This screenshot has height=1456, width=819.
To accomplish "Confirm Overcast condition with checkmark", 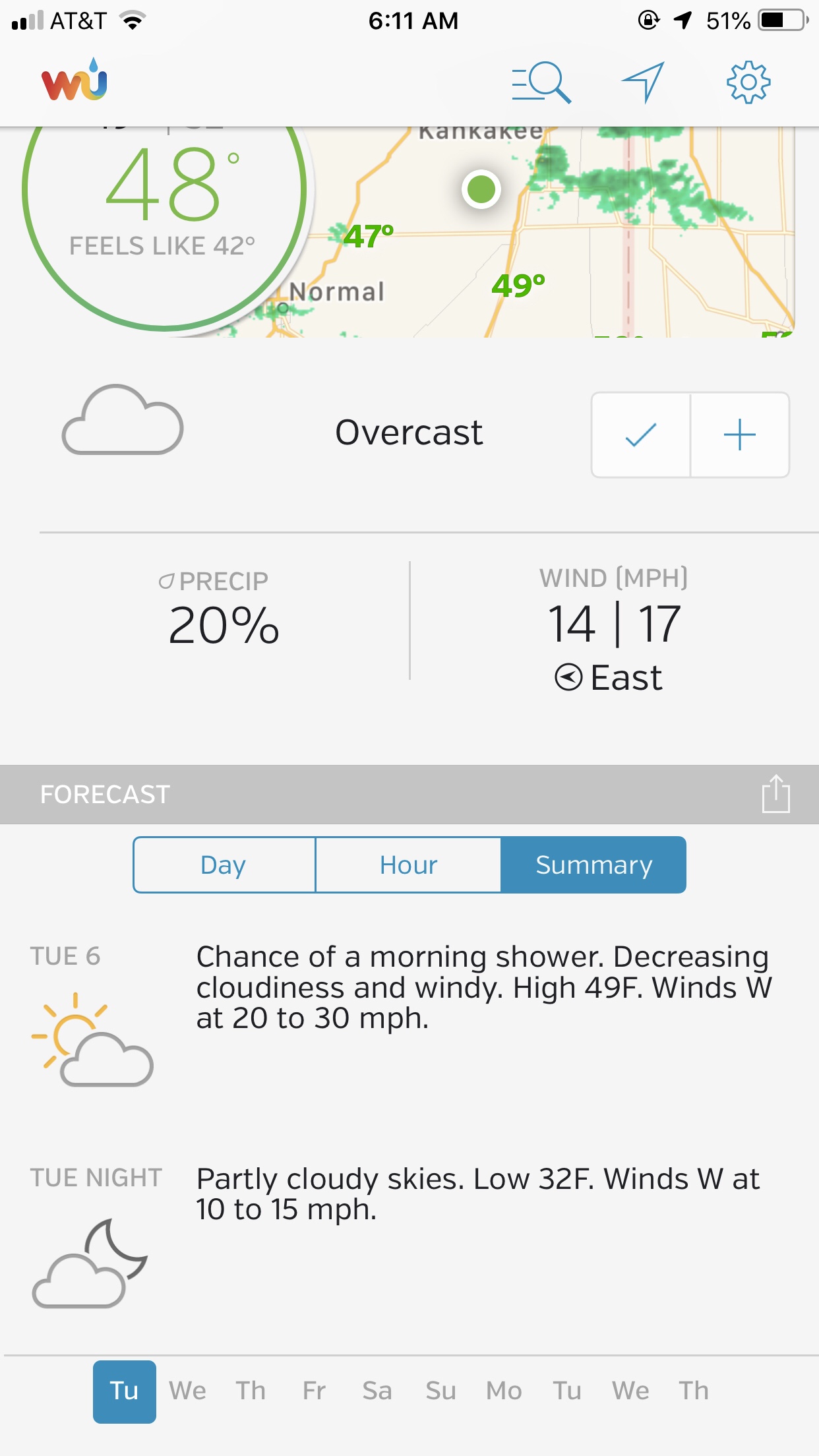I will pyautogui.click(x=640, y=435).
